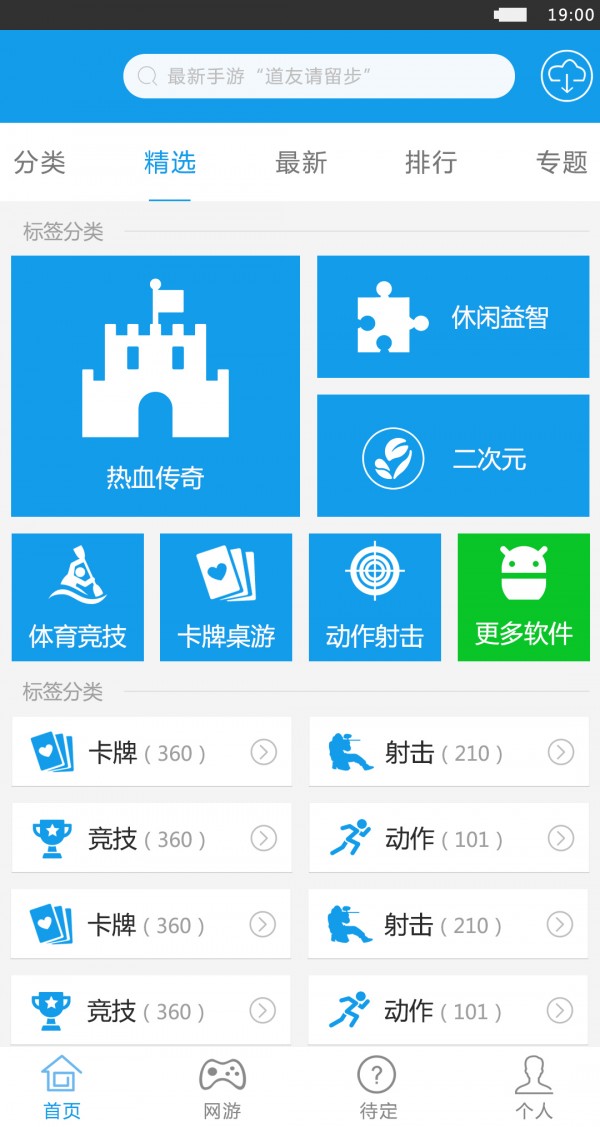
Task: Open the cloud download icon
Action: 566,76
